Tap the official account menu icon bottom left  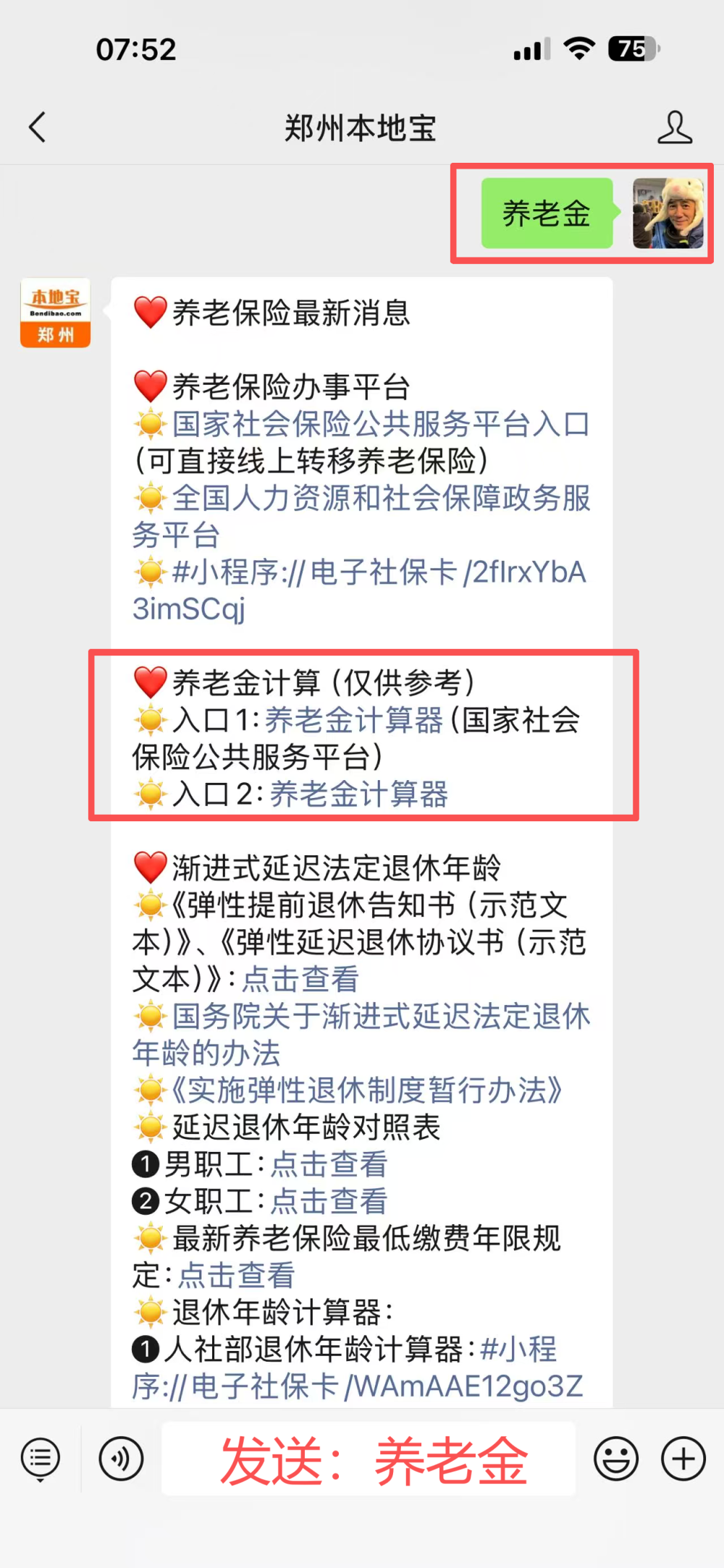pos(41,1458)
